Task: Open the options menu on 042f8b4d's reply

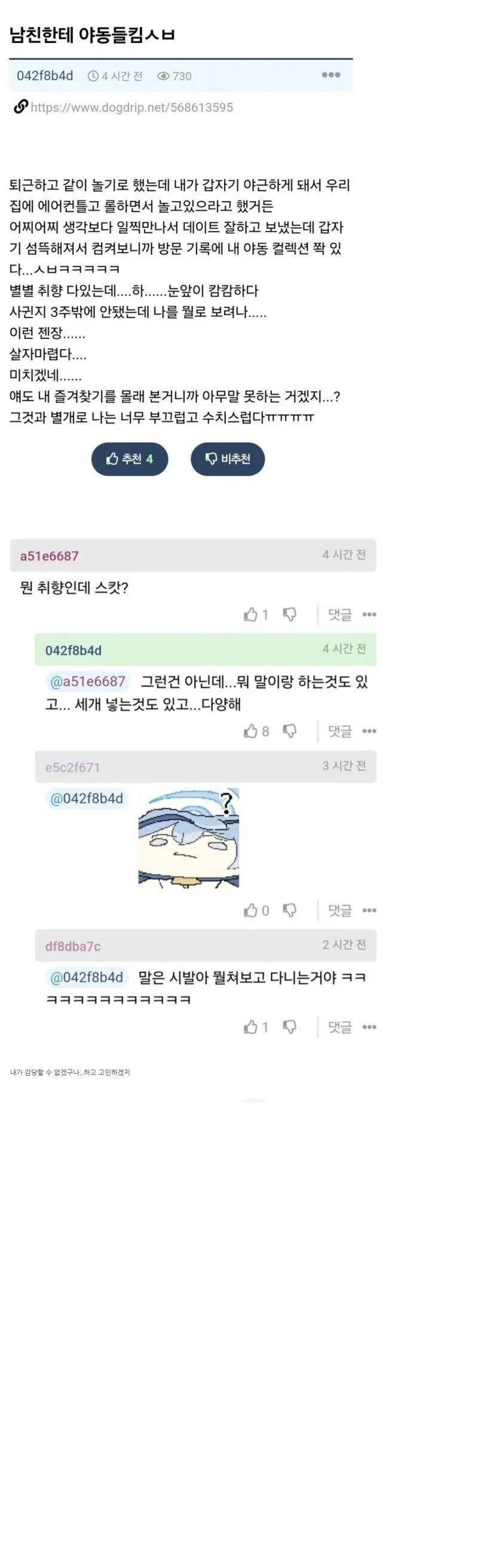Action: coord(369,731)
